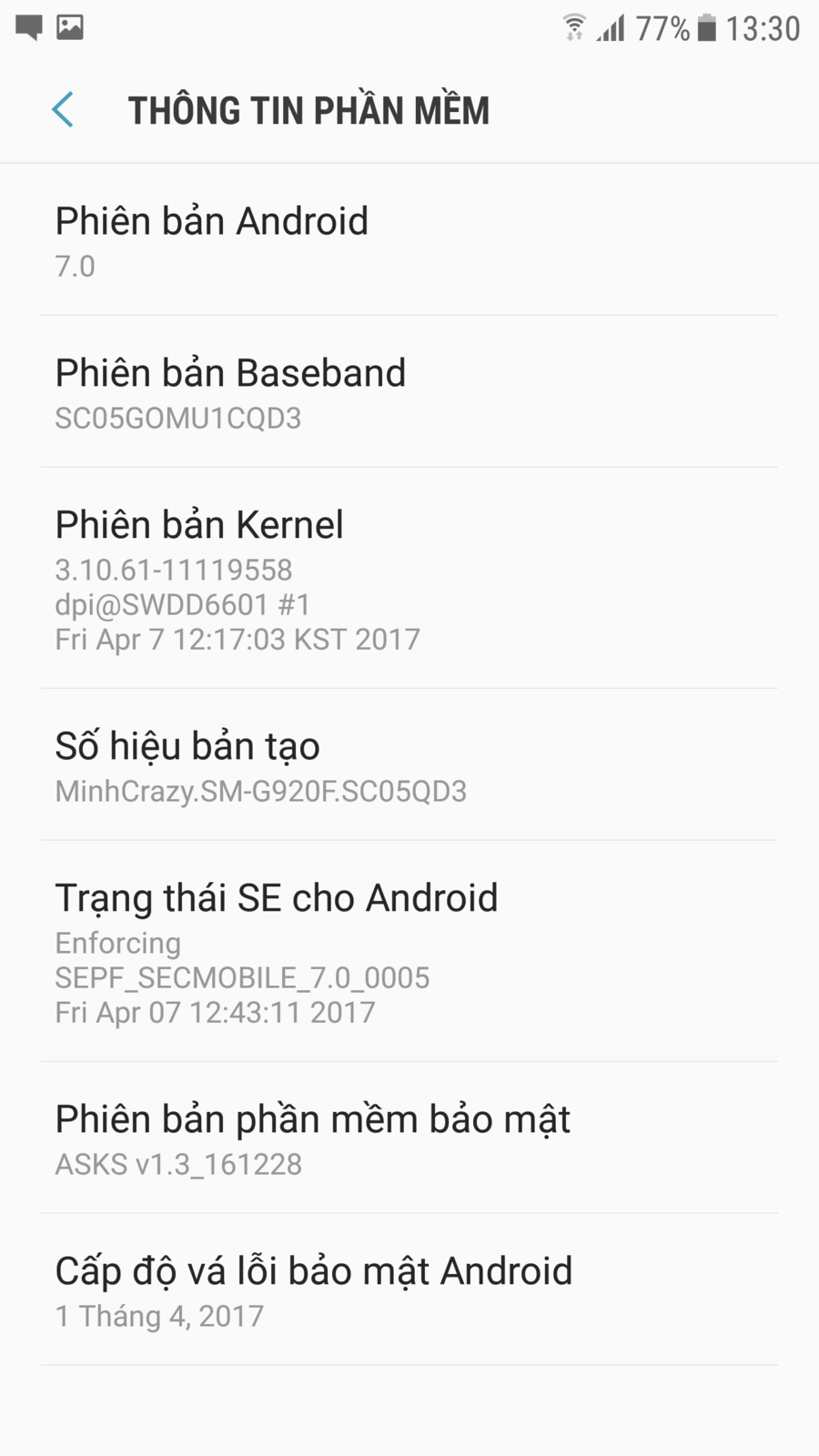Select Trạng thái SE cho Android

tap(409, 952)
